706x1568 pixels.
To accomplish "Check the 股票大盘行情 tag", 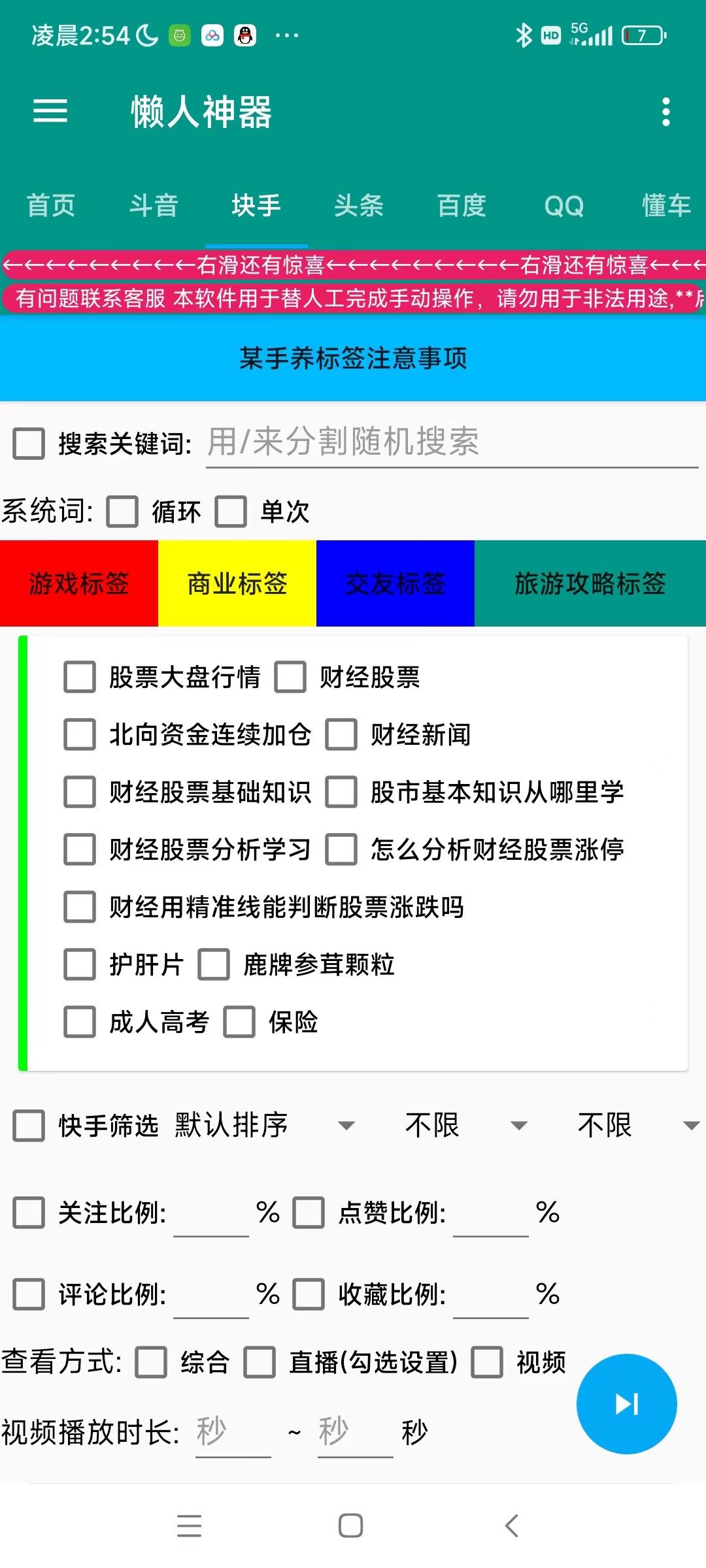I will (79, 678).
